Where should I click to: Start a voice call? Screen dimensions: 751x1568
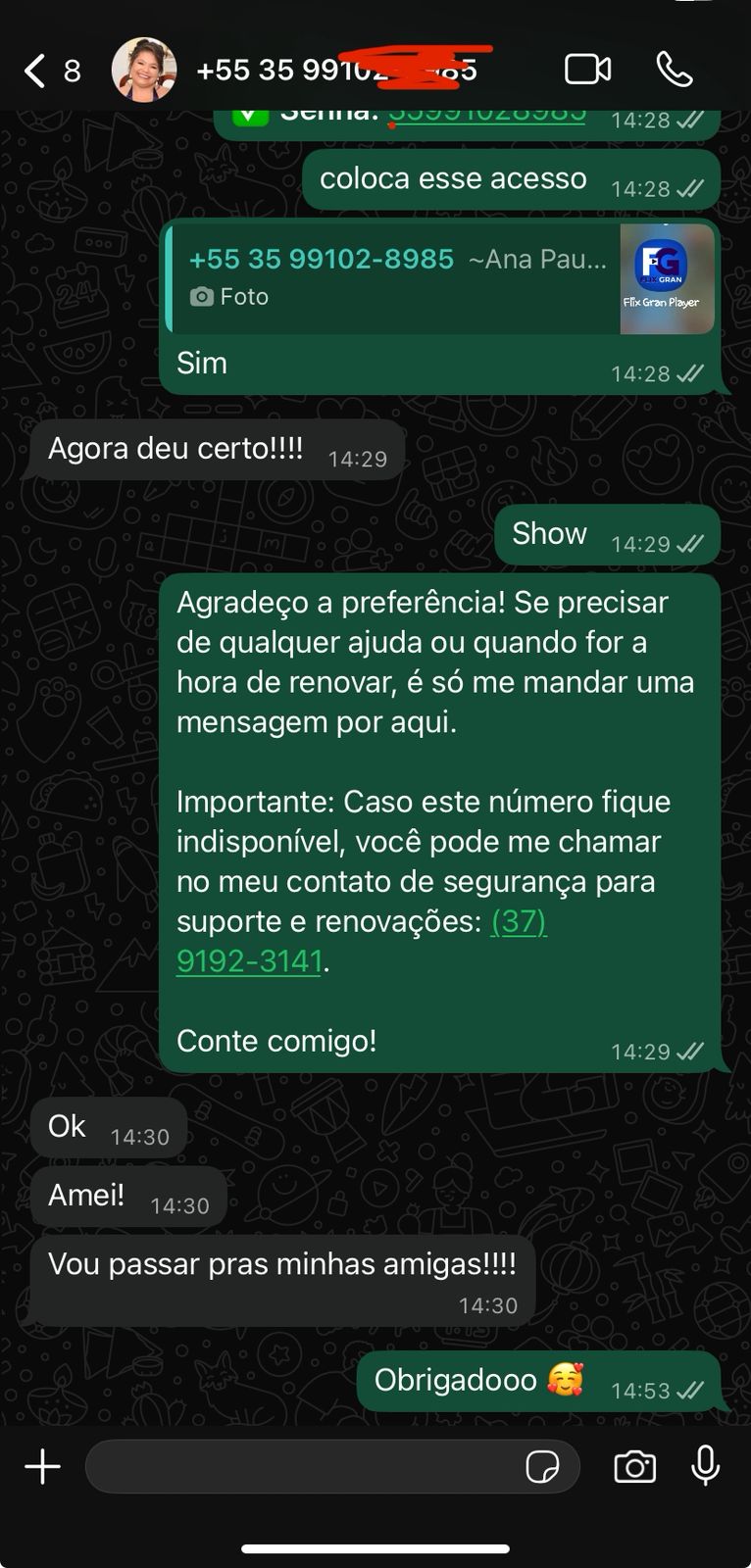[x=675, y=70]
